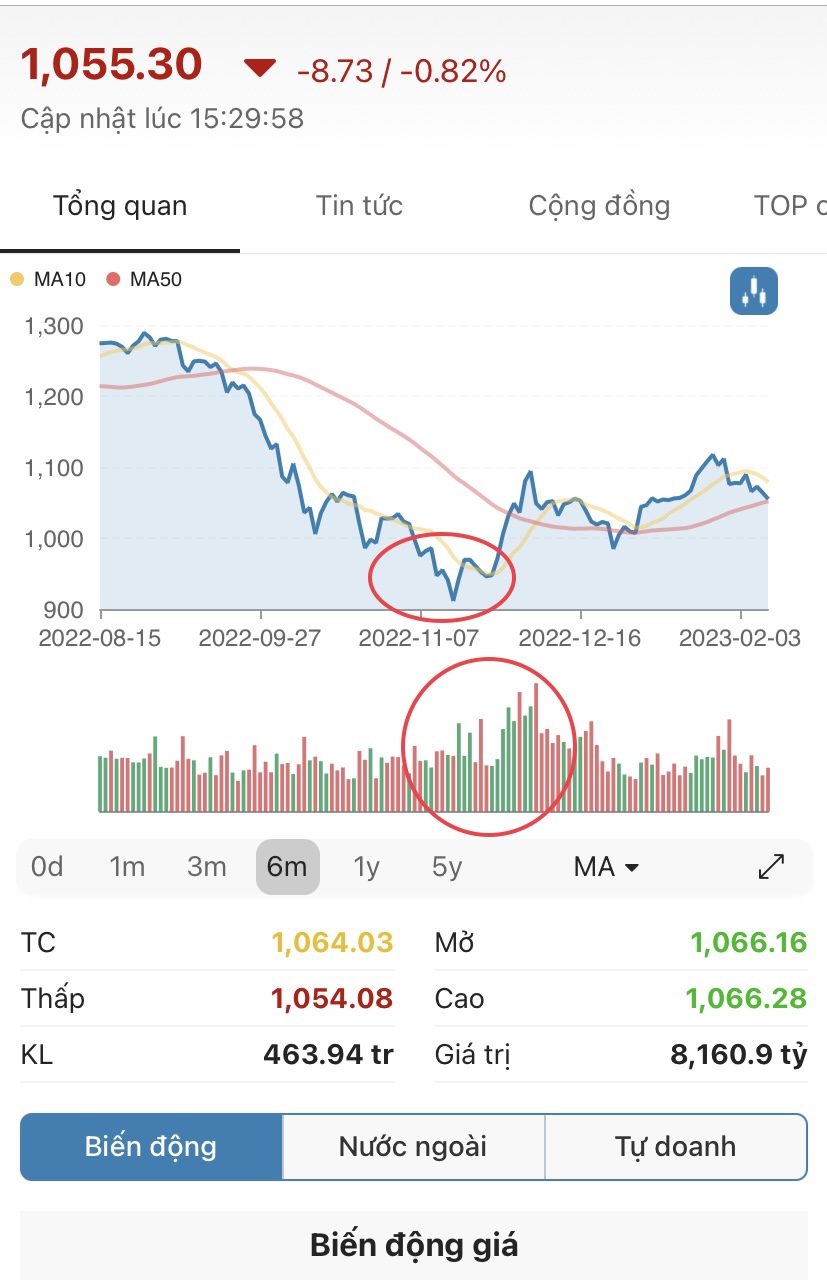Open the MA indicator dropdown
The height and width of the screenshot is (1280, 827).
click(x=606, y=867)
